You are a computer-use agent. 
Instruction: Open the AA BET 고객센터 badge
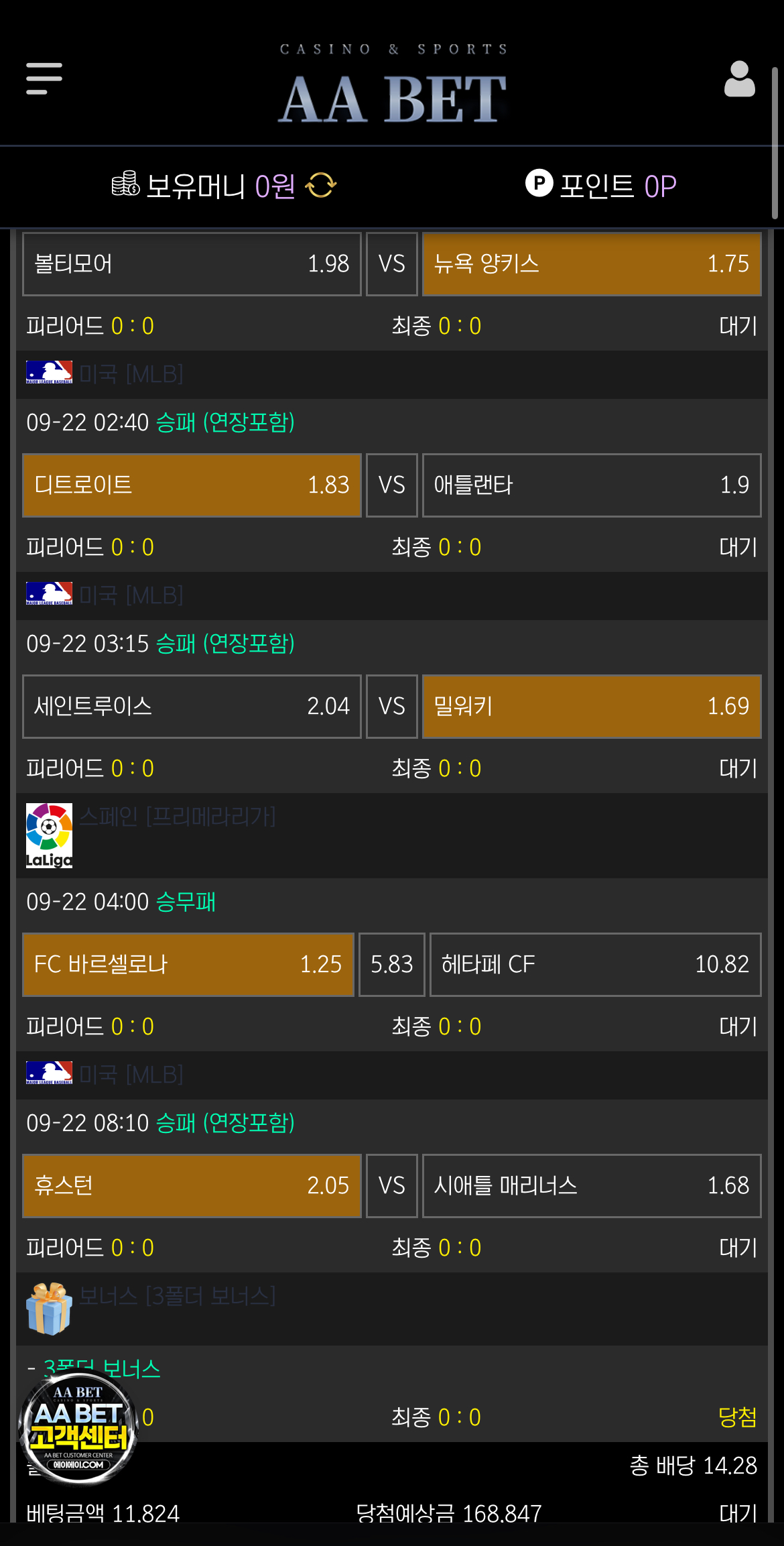(79, 1428)
